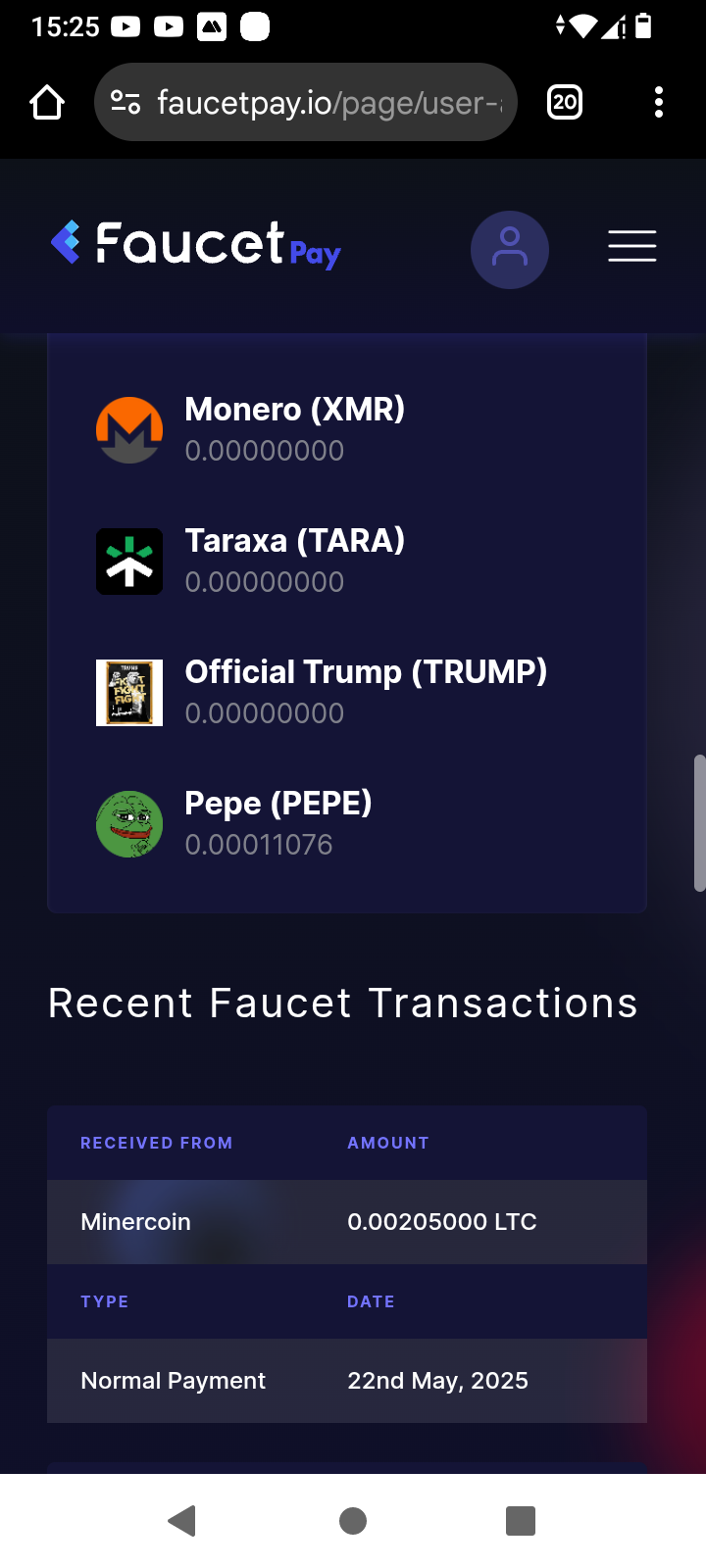Screen dimensions: 706x1568
Task: Go back with the system back button
Action: coord(182,1521)
